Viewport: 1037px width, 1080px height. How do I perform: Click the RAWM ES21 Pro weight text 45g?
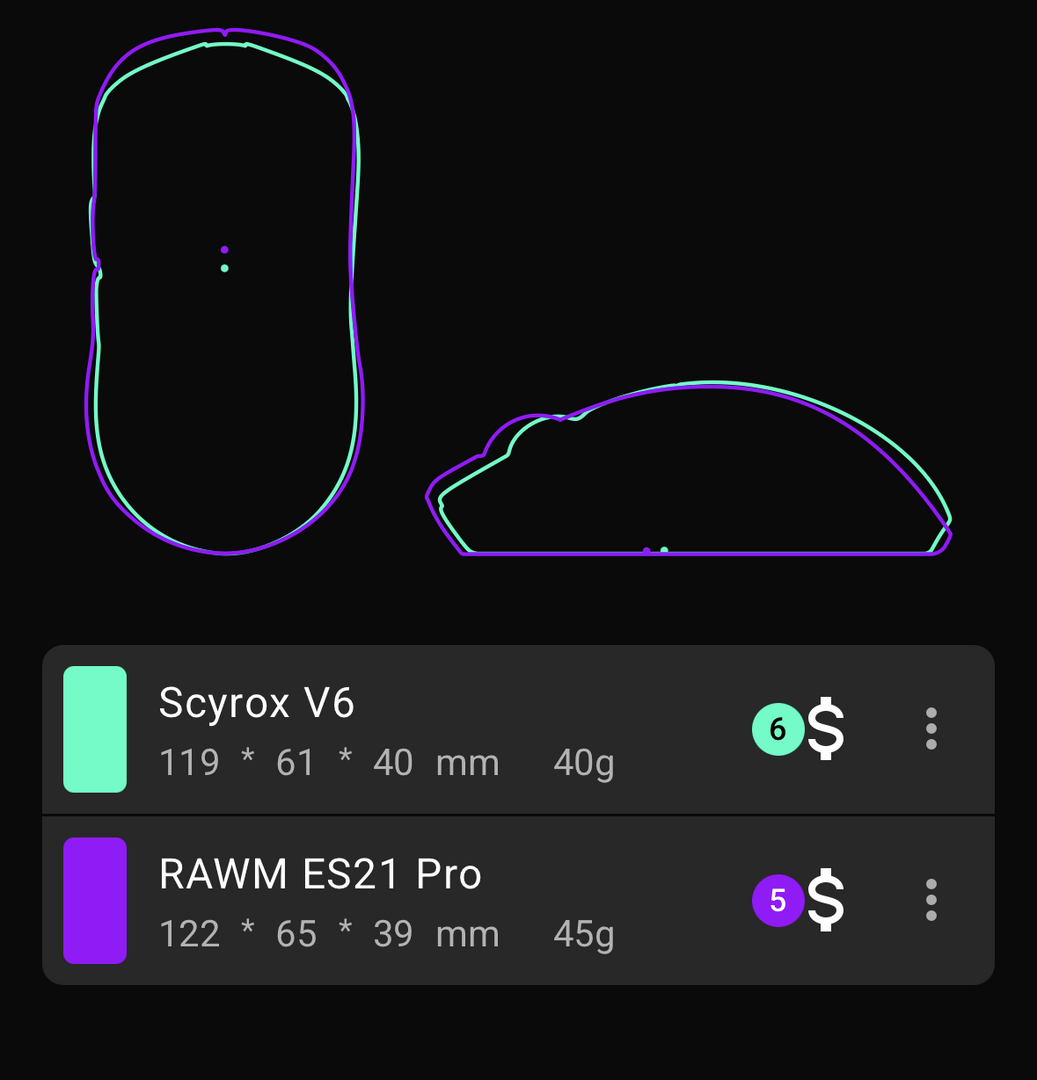click(x=583, y=933)
